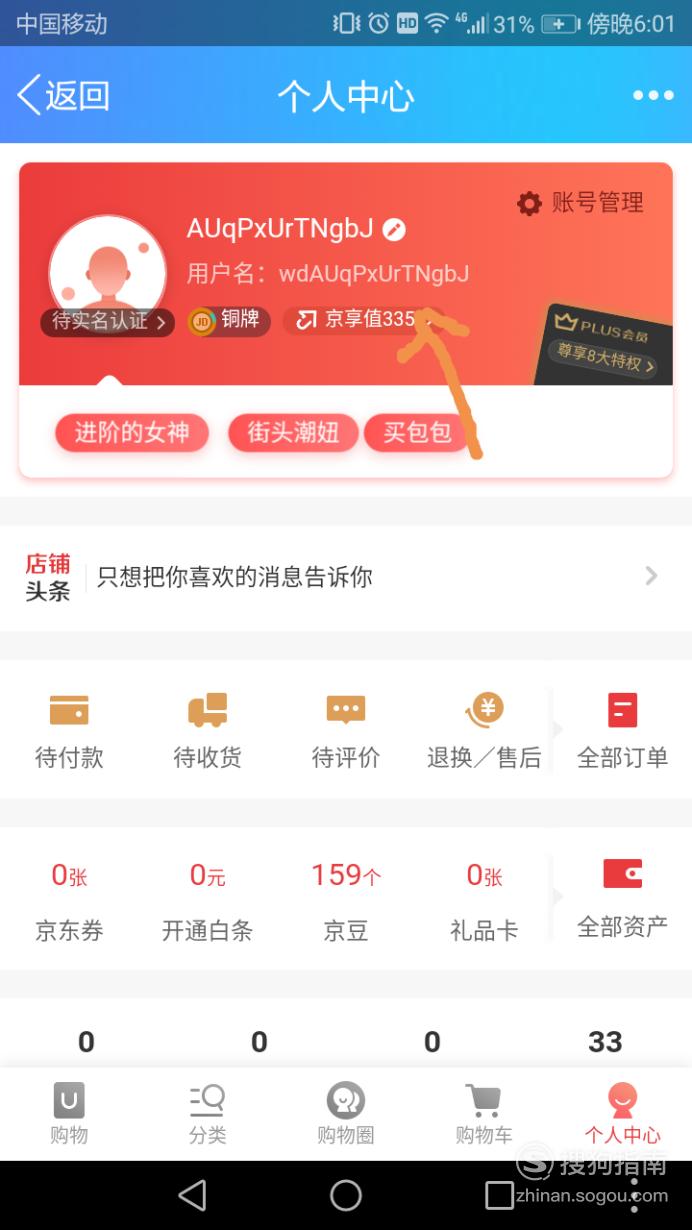The width and height of the screenshot is (692, 1230).
Task: Open 账号管理 account settings
Action: (x=580, y=203)
